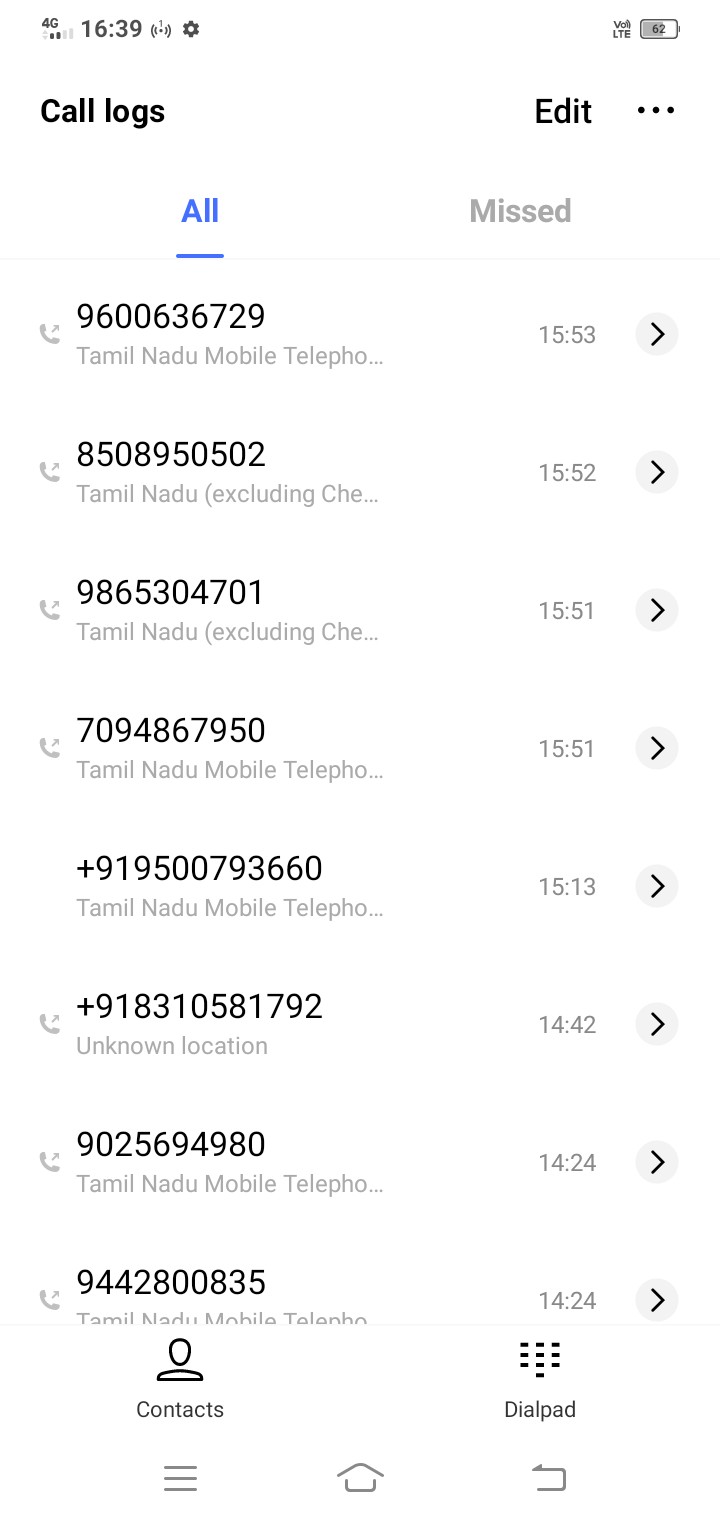Screen dimensions: 720x1520
Task: Show details arrow for 9442800835
Action: 657,1300
